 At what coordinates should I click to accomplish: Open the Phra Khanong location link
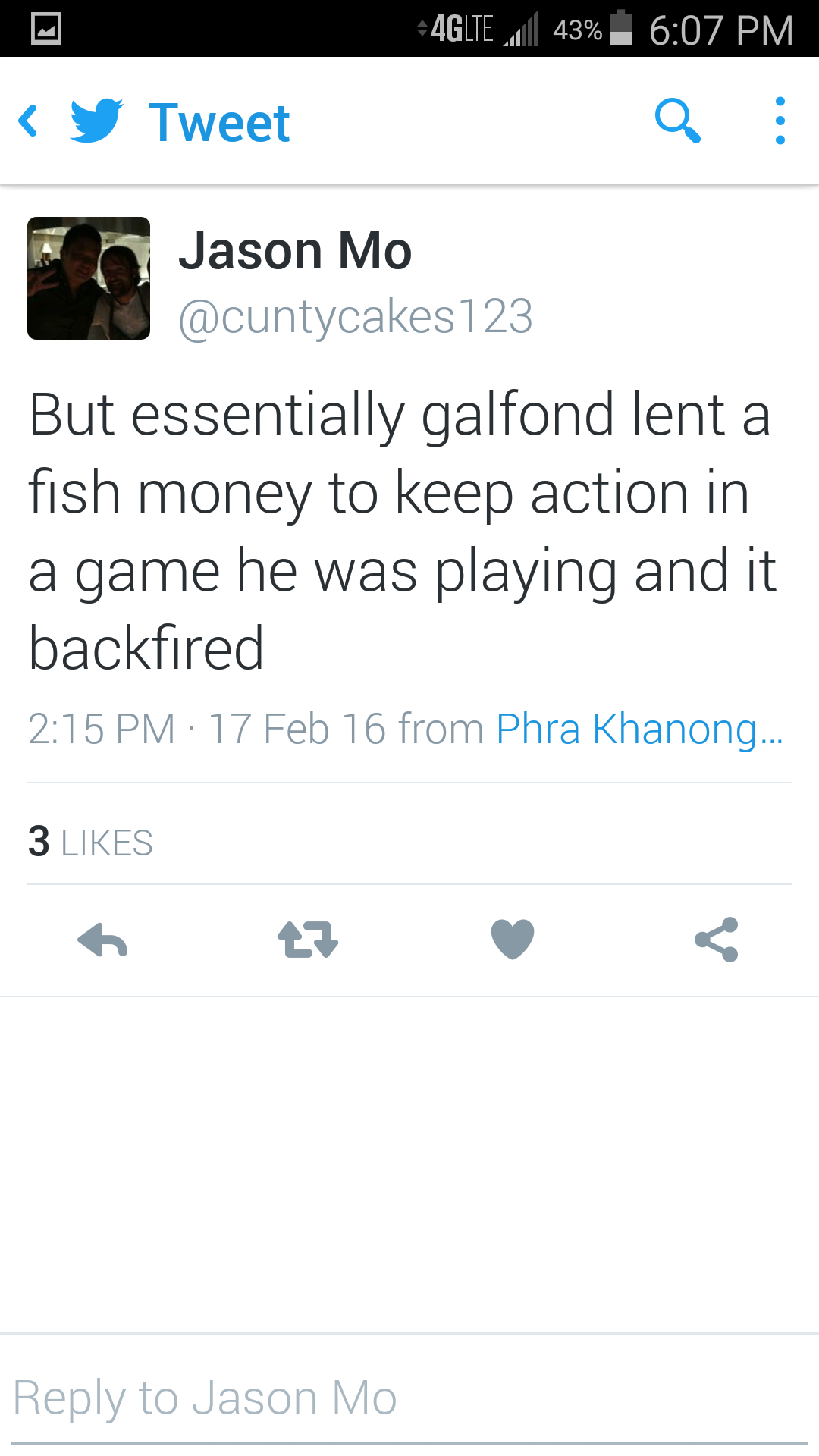pyautogui.click(x=639, y=730)
